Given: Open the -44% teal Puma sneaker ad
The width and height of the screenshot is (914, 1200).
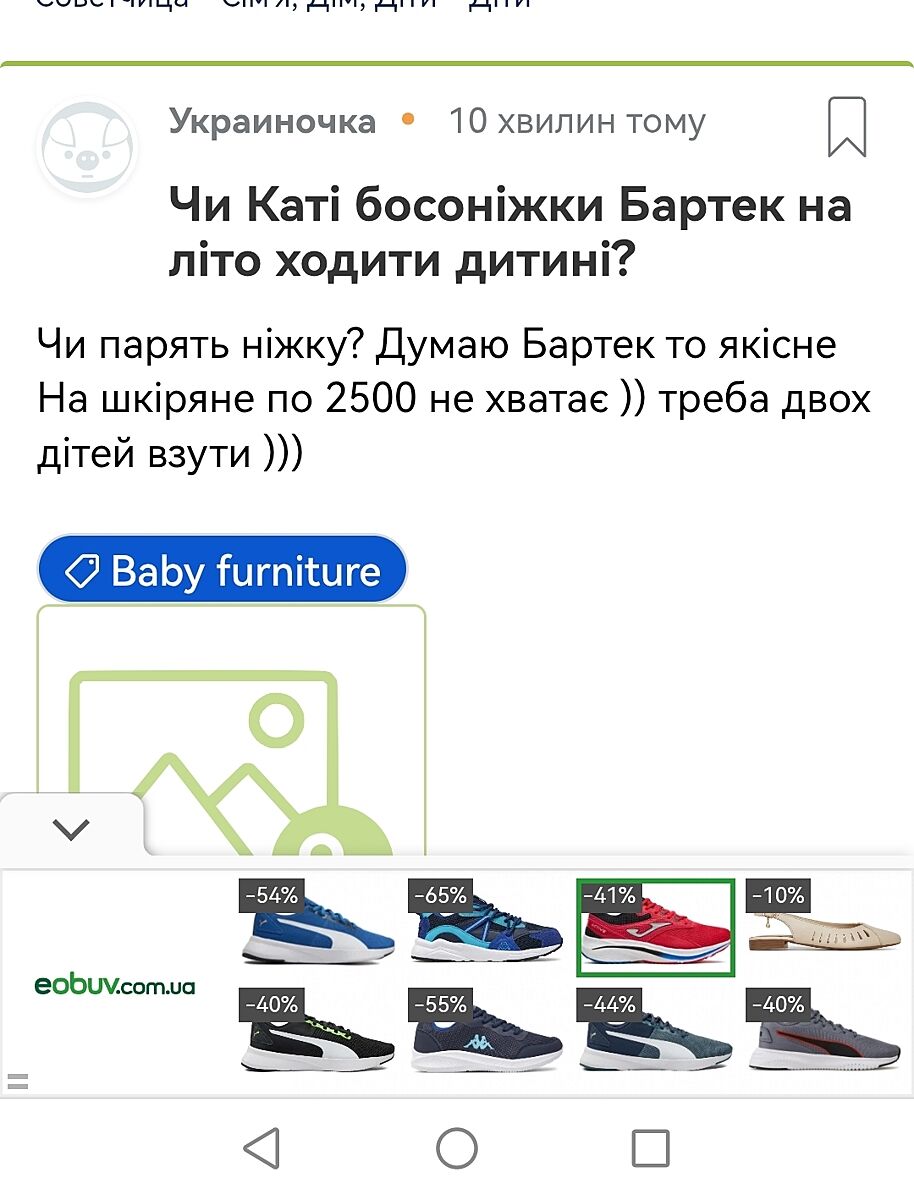Looking at the screenshot, I should (656, 1034).
